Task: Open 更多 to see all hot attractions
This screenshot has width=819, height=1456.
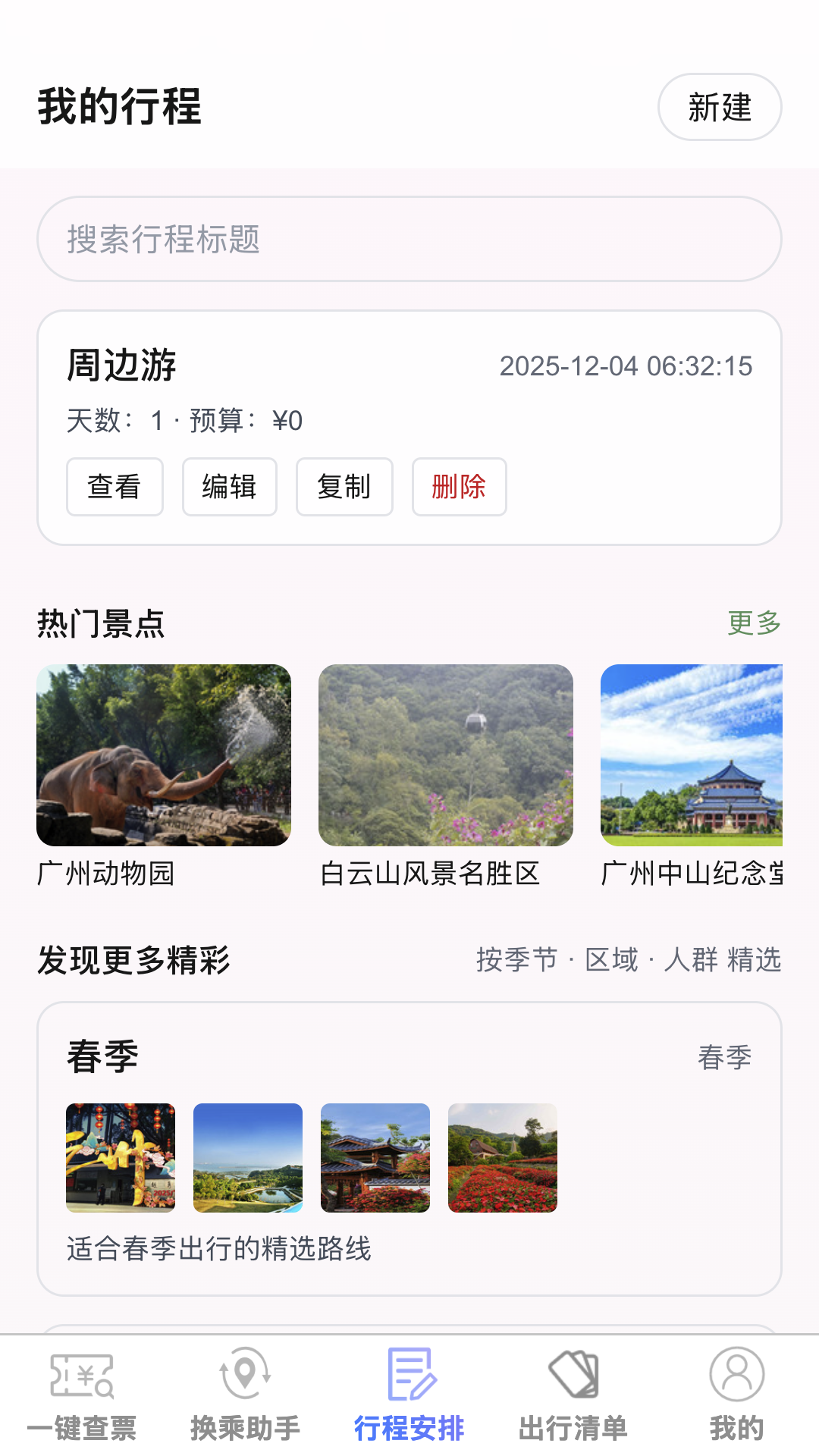Action: pyautogui.click(x=755, y=624)
